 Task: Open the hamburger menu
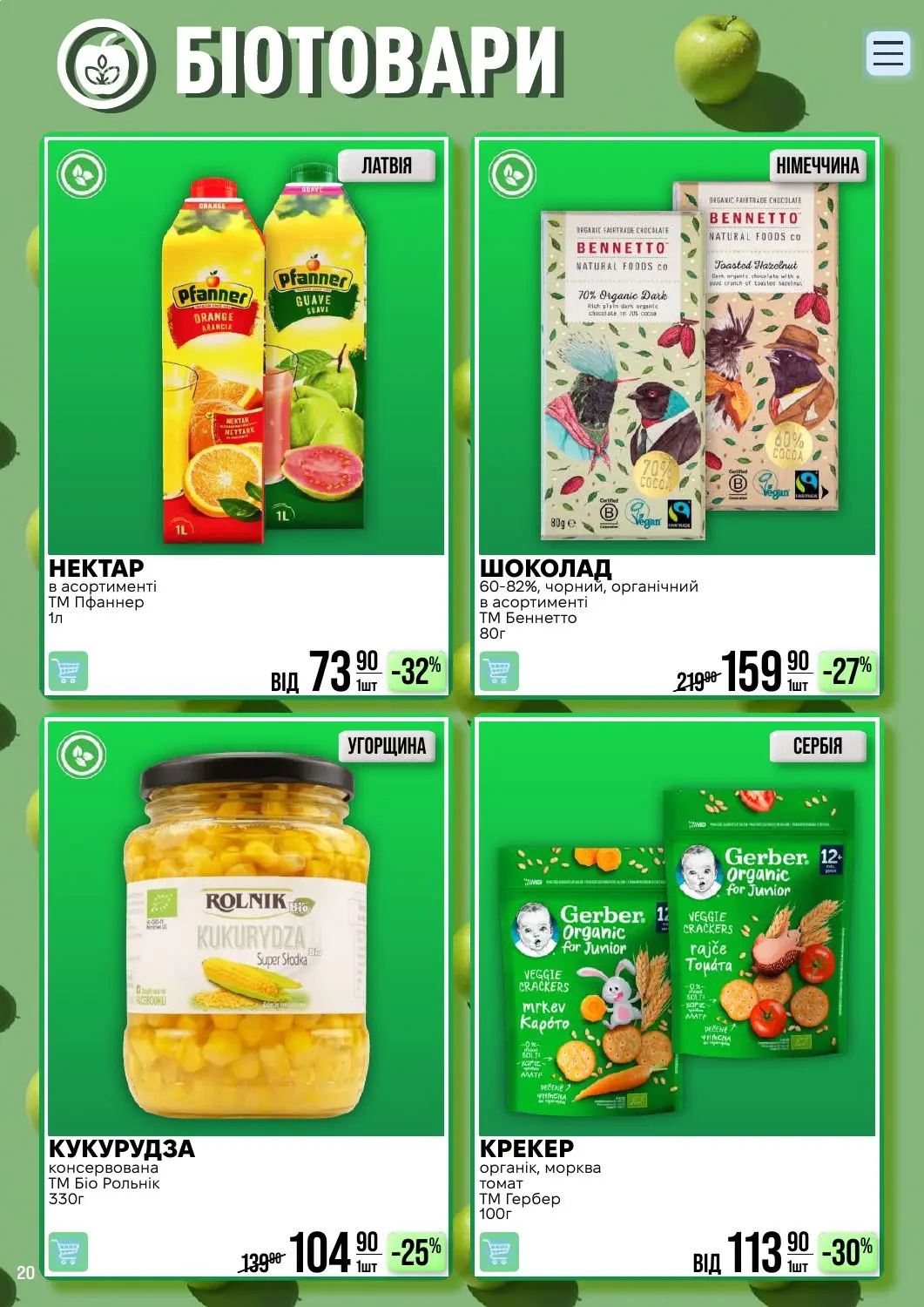pos(887,52)
